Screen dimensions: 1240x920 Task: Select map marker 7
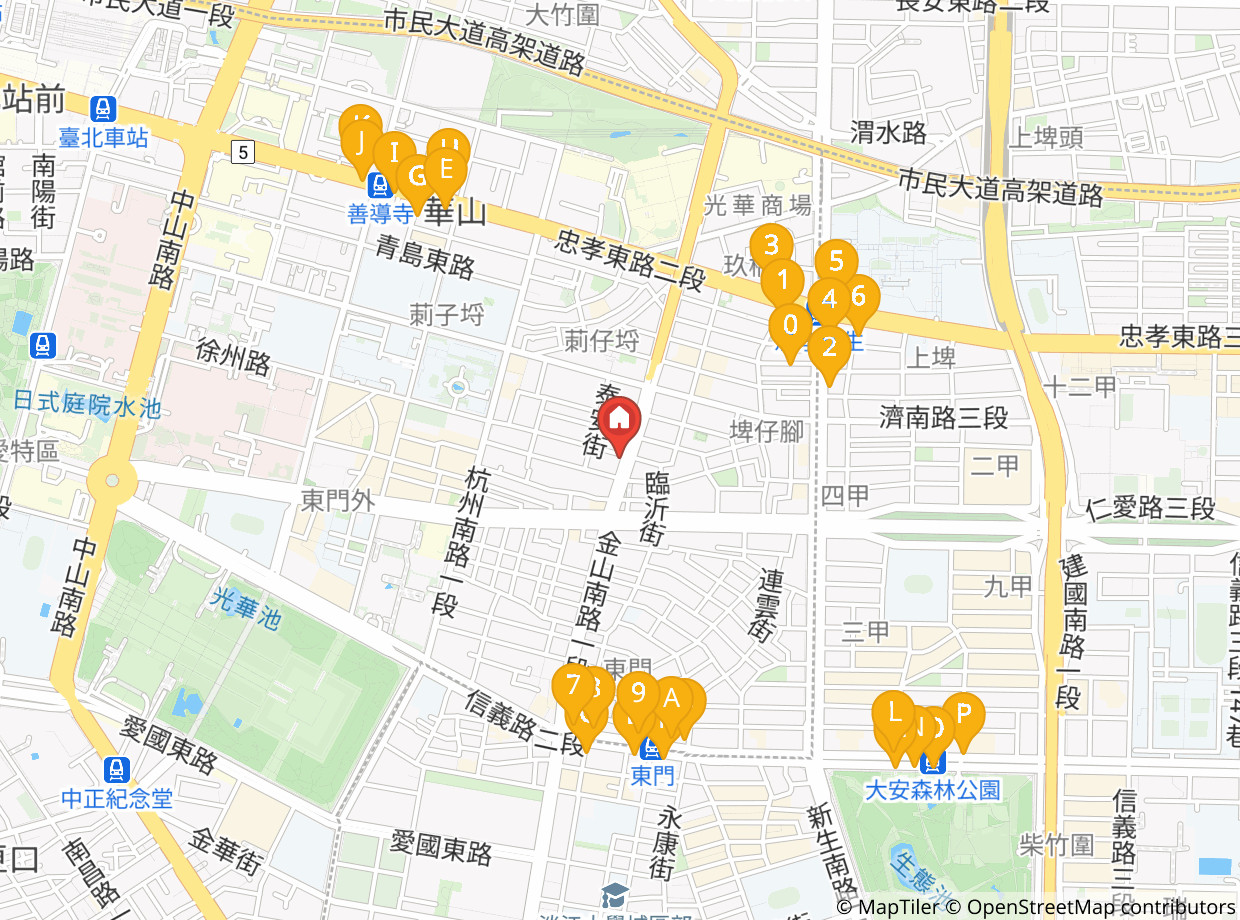(572, 686)
